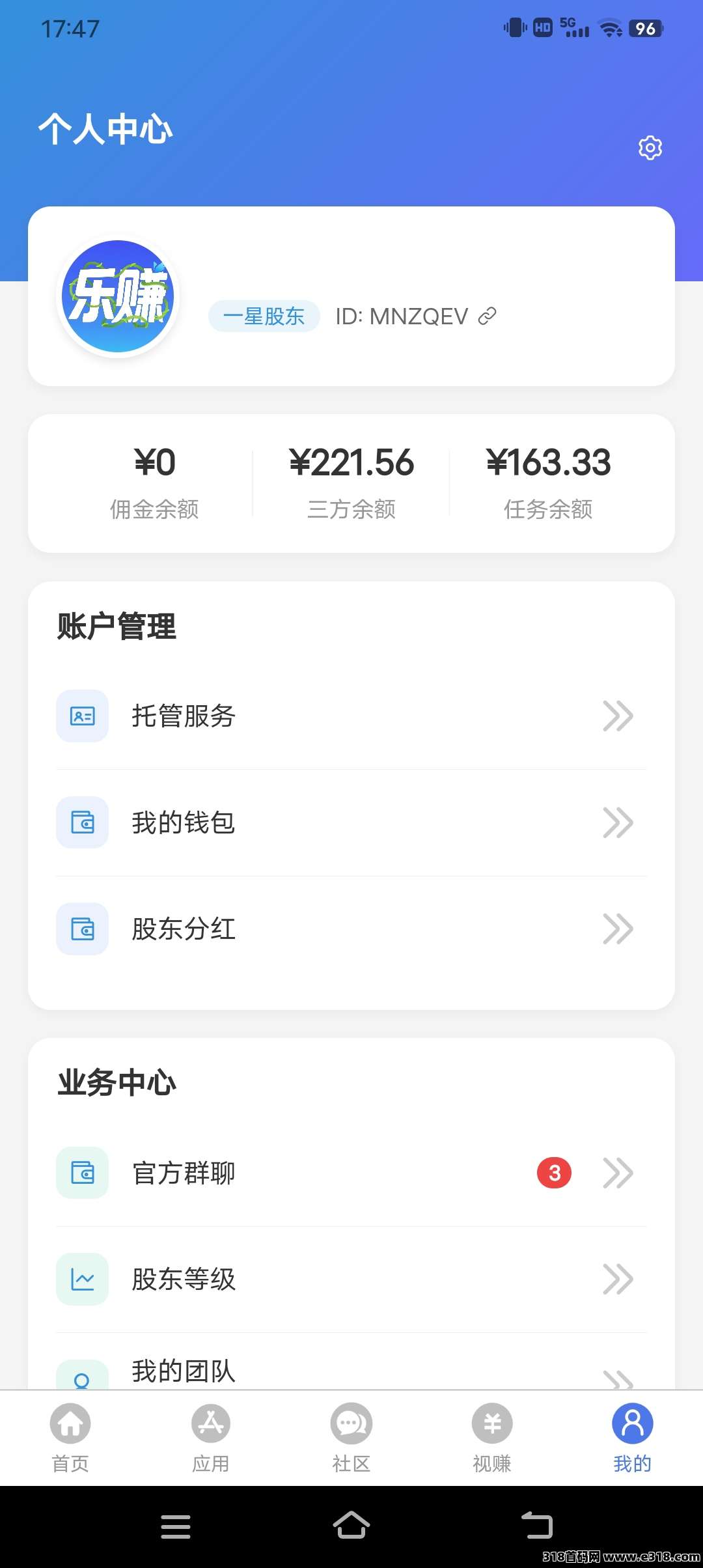Open the 社区 community tab
The height and width of the screenshot is (1568, 703).
coord(351,1439)
